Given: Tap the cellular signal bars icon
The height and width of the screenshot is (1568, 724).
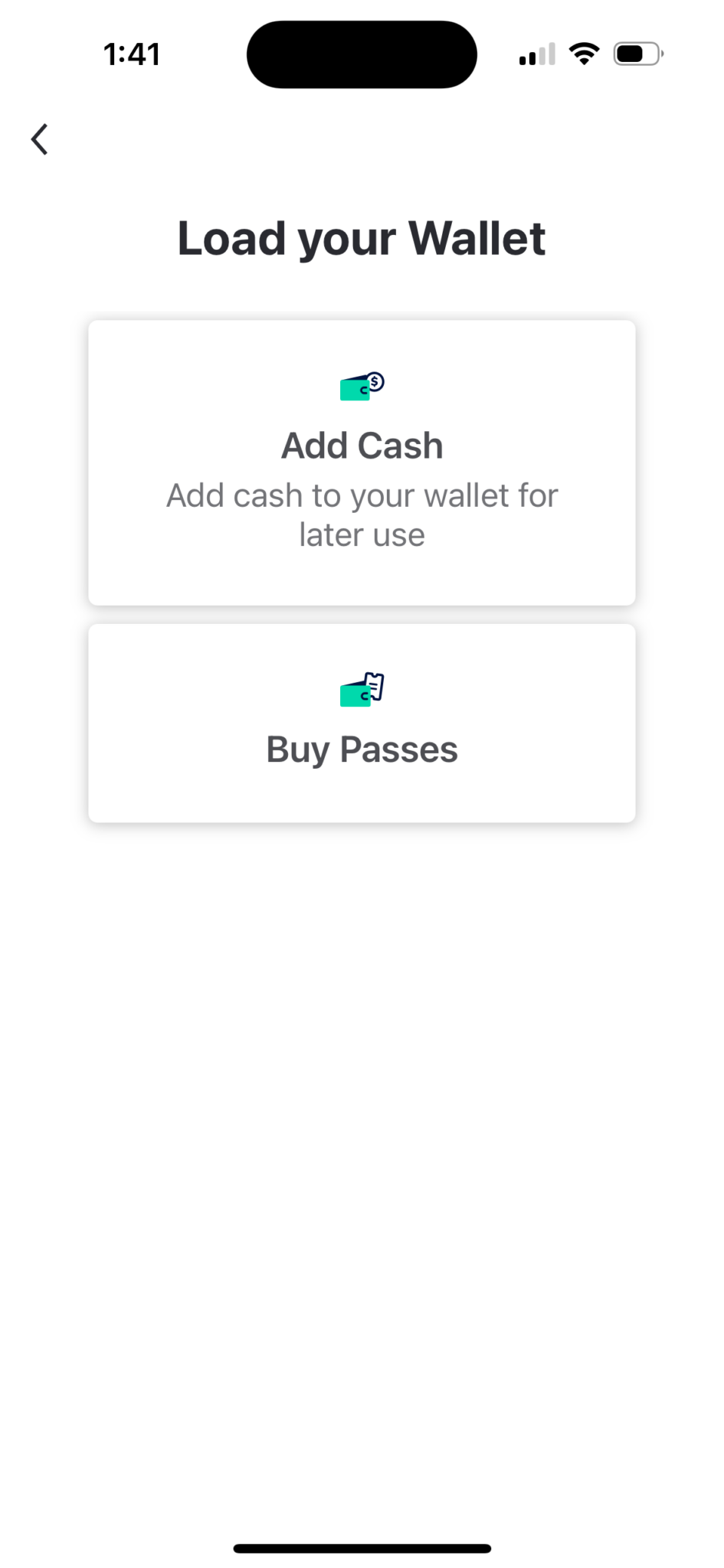Looking at the screenshot, I should pos(536,54).
